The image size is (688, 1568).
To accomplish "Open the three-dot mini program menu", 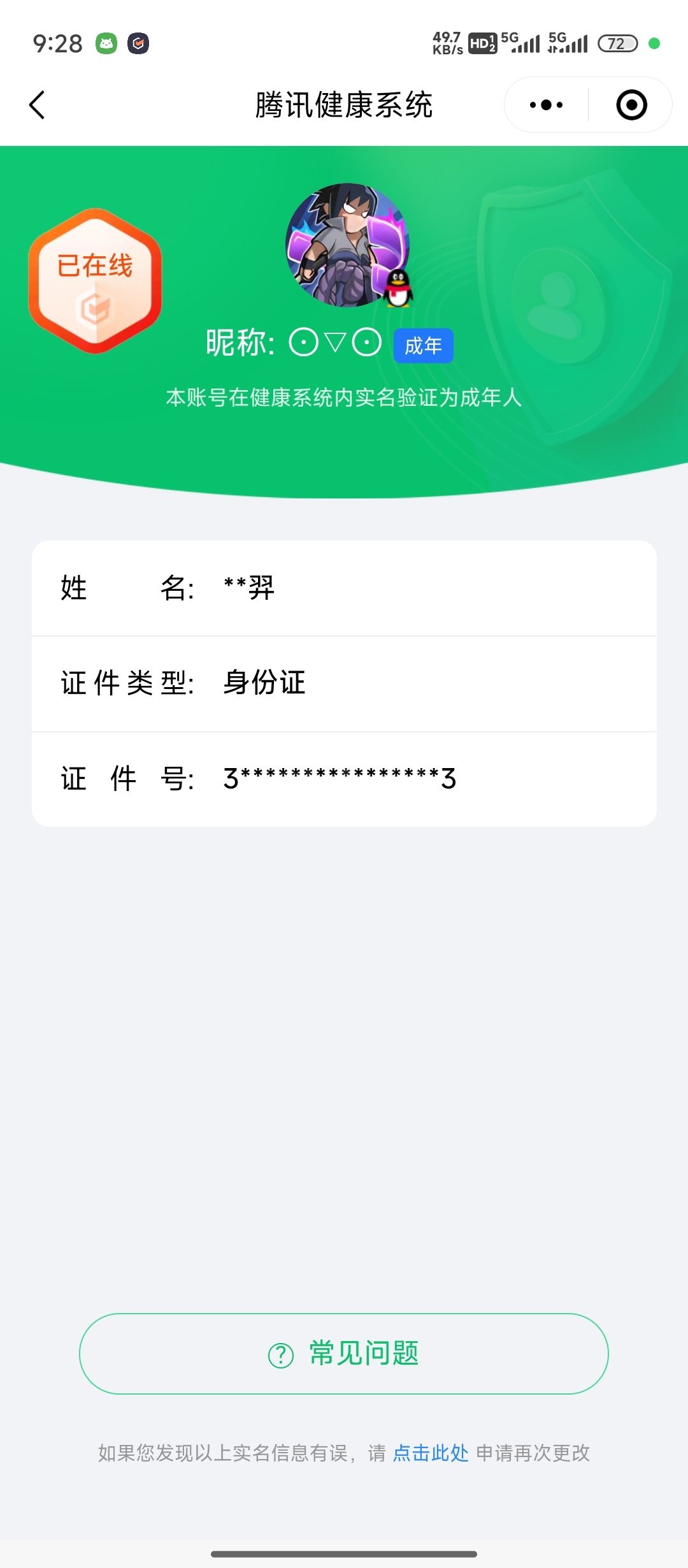I will coord(546,105).
